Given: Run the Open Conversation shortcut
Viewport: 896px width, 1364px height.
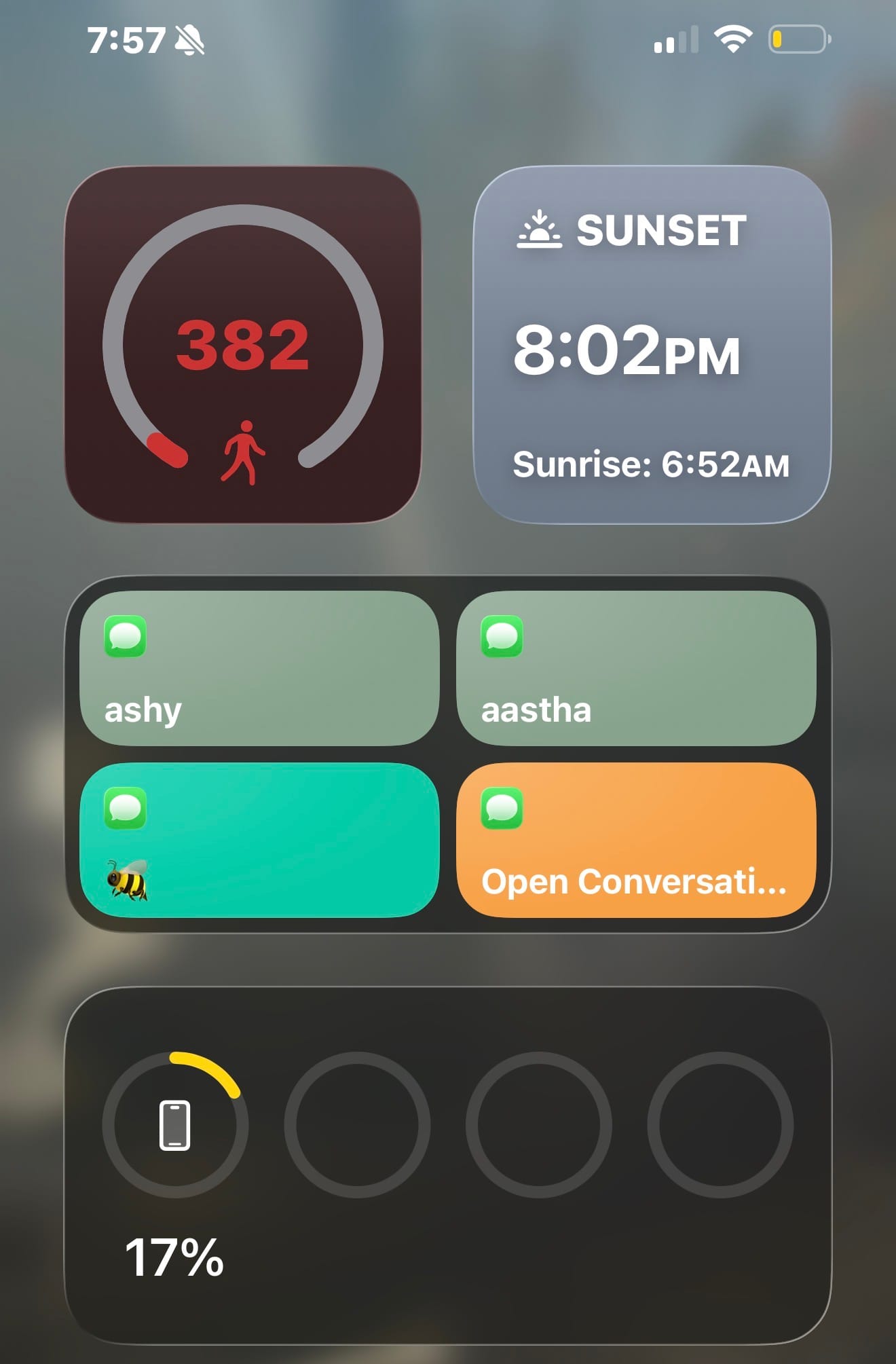Looking at the screenshot, I should coord(636,841).
